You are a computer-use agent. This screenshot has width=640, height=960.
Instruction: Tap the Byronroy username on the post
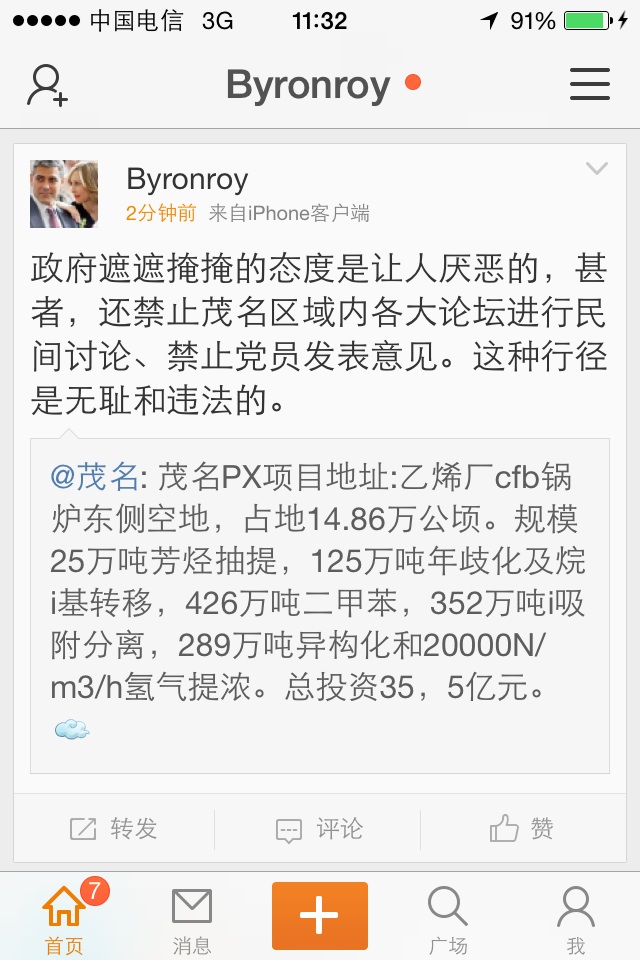pyautogui.click(x=187, y=179)
